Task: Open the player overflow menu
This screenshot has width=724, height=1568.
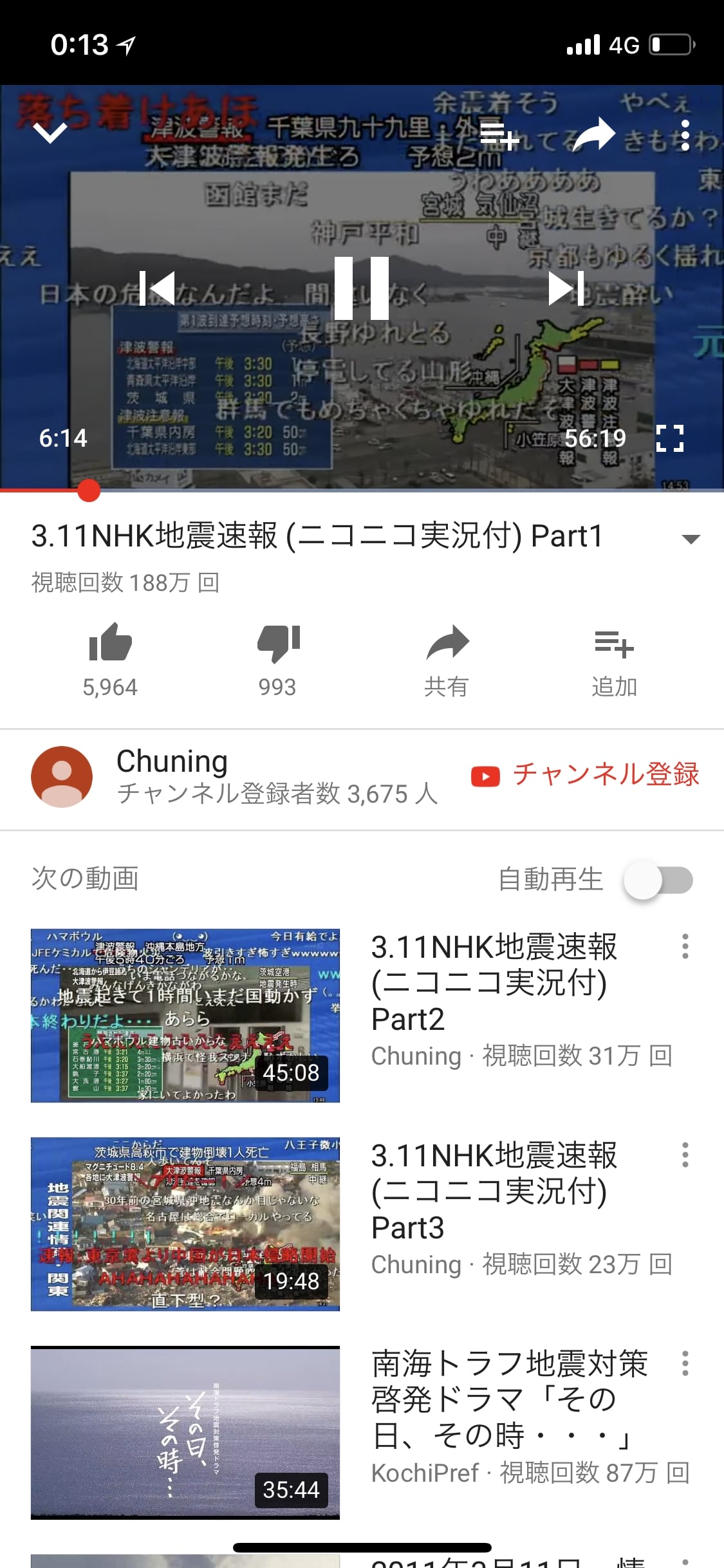Action: (685, 135)
